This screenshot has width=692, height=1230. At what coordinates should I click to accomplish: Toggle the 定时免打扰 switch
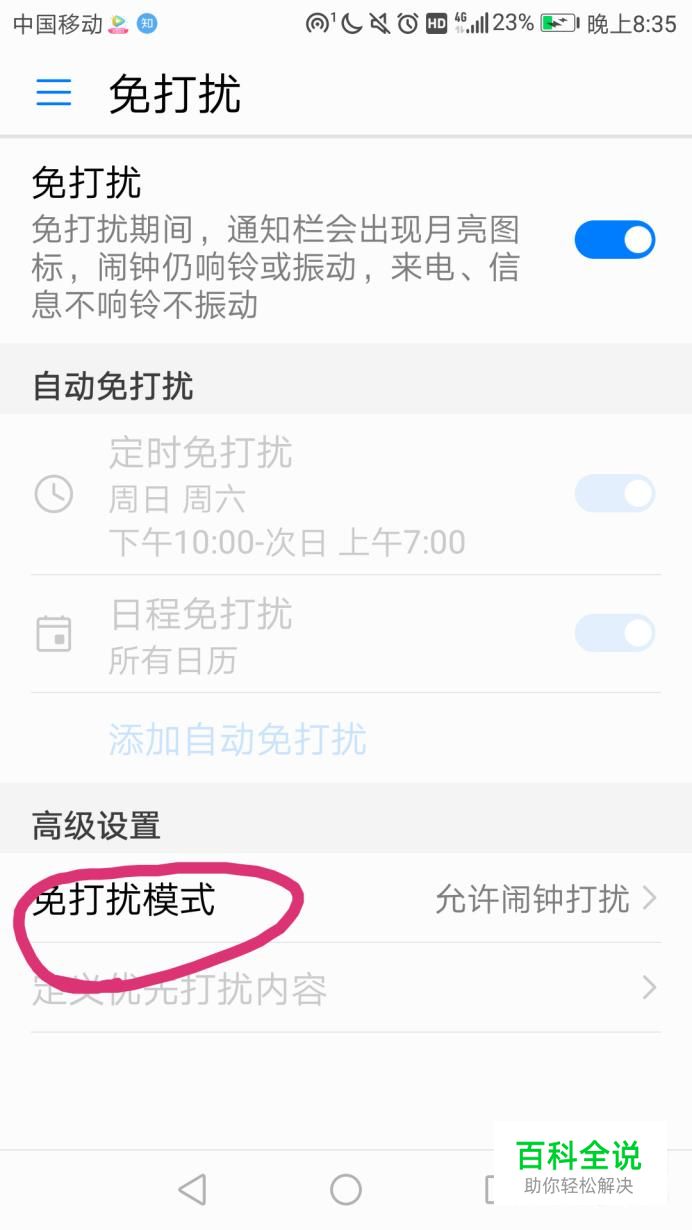(614, 494)
